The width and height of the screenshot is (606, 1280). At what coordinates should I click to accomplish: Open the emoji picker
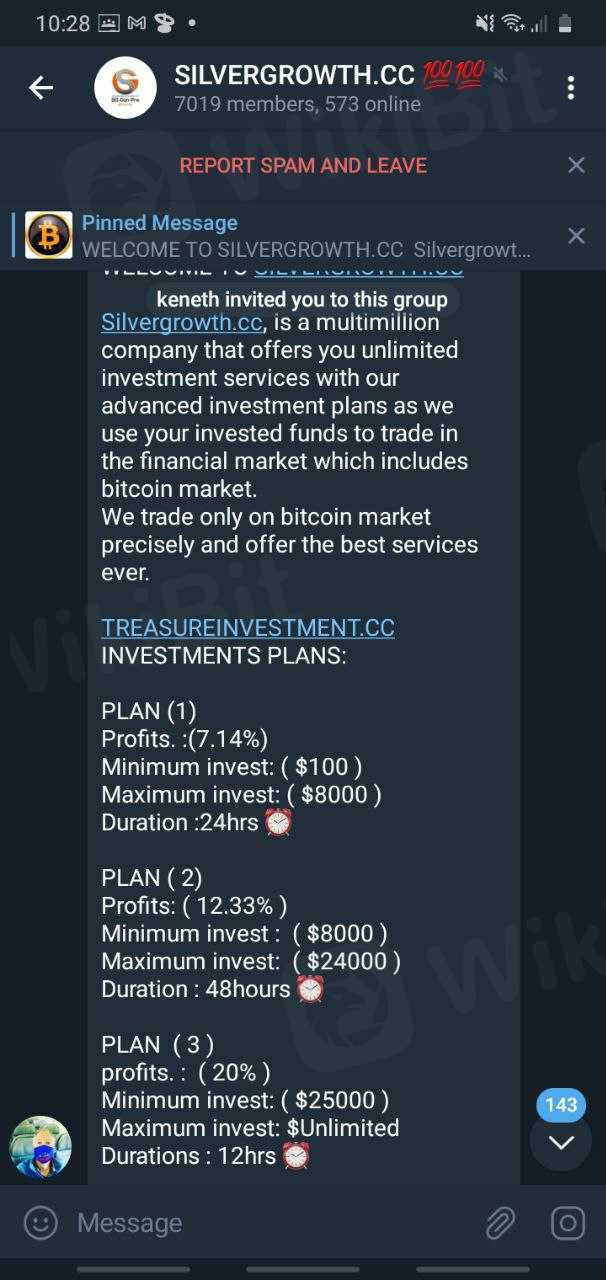[41, 1222]
